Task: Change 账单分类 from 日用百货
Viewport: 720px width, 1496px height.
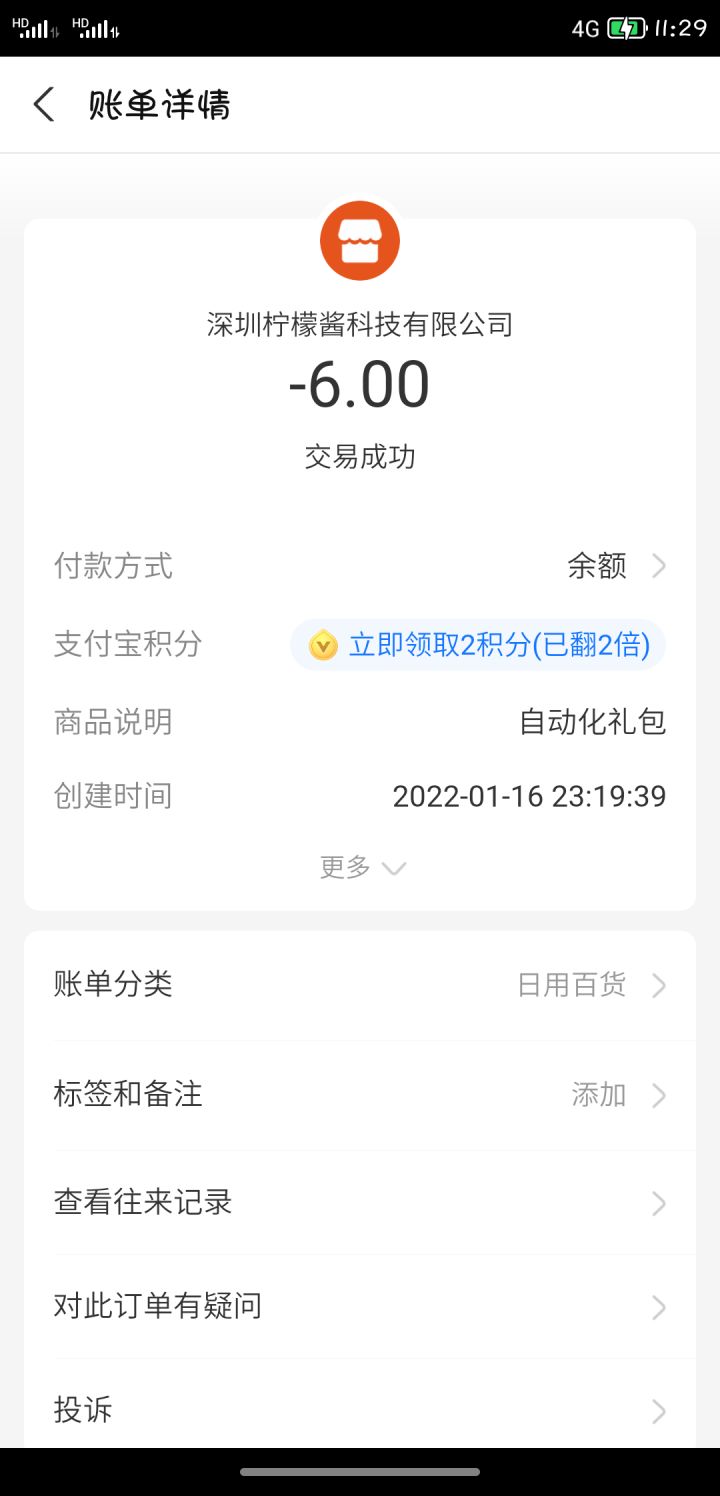Action: point(590,985)
